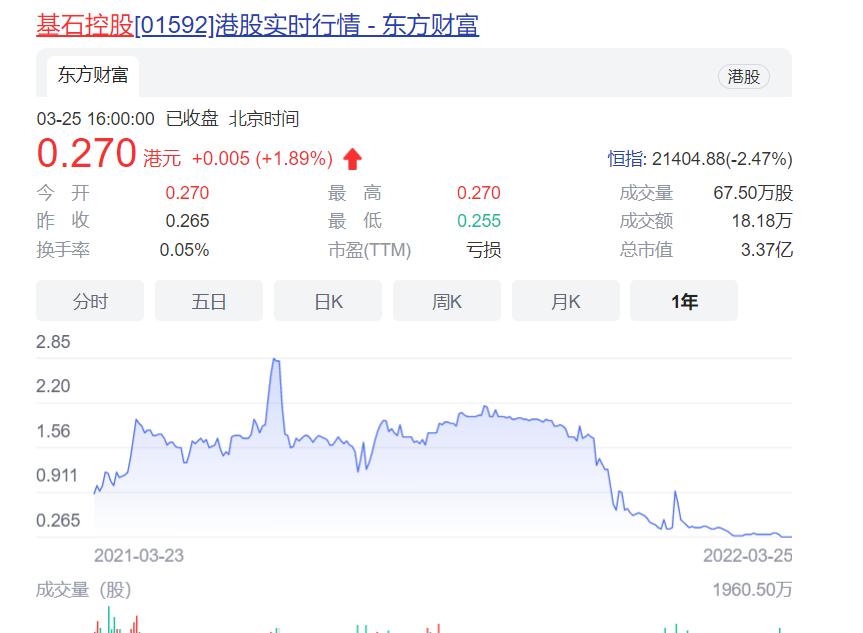This screenshot has height=633, width=863.
Task: Show the 五日 chart
Action: [x=209, y=301]
